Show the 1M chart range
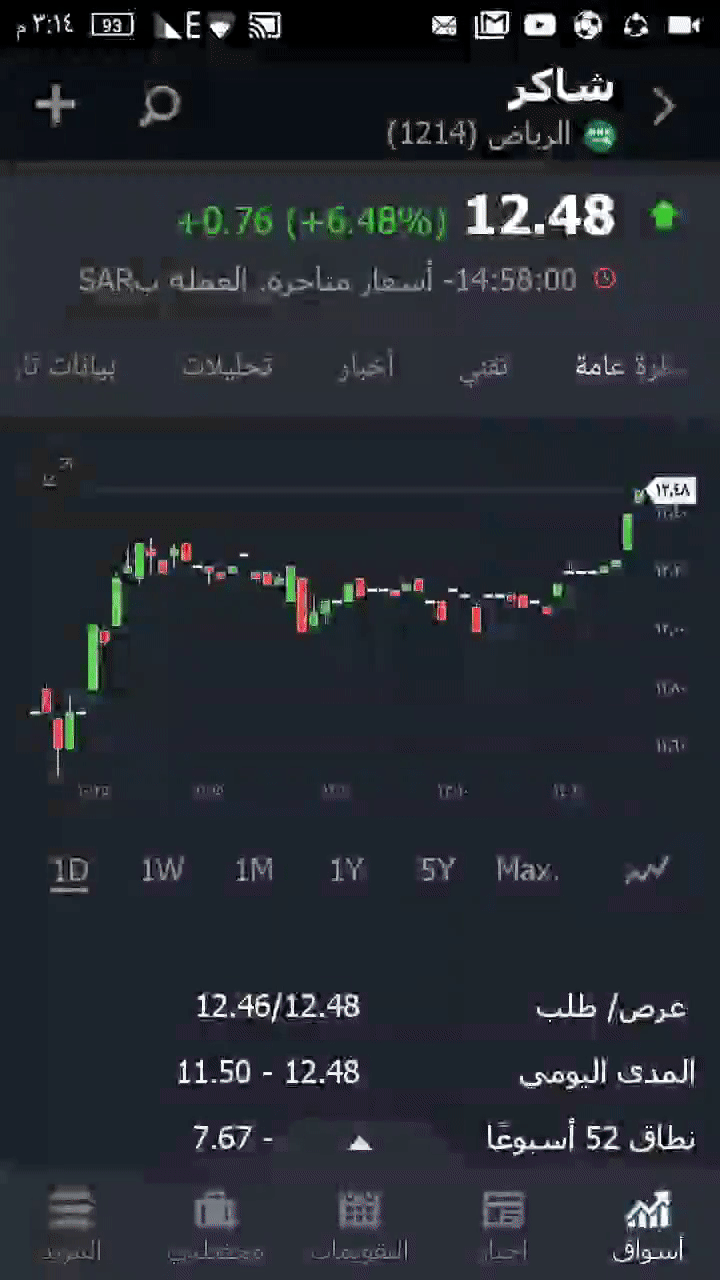720x1280 pixels. point(254,870)
